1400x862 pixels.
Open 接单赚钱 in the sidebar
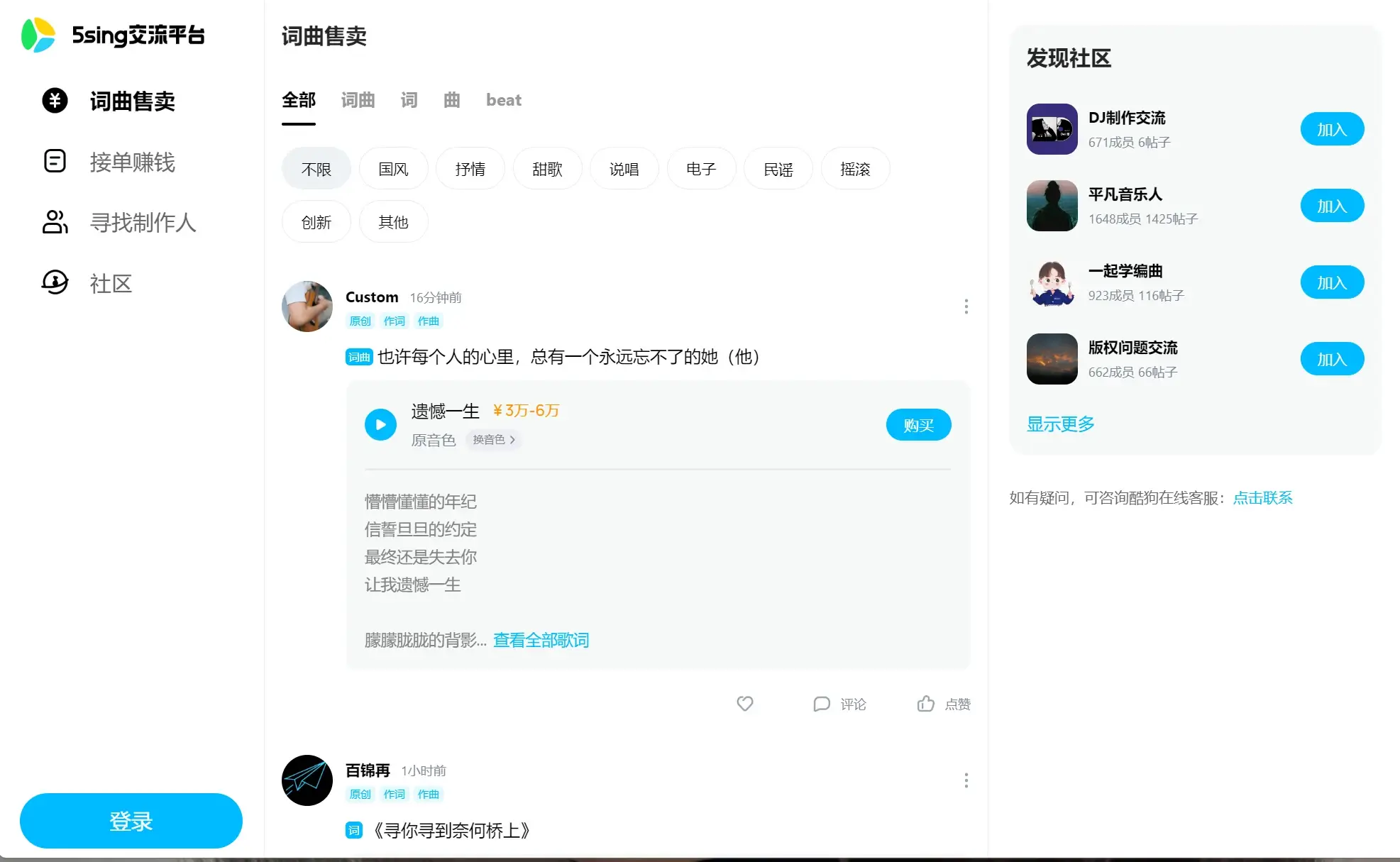[131, 162]
